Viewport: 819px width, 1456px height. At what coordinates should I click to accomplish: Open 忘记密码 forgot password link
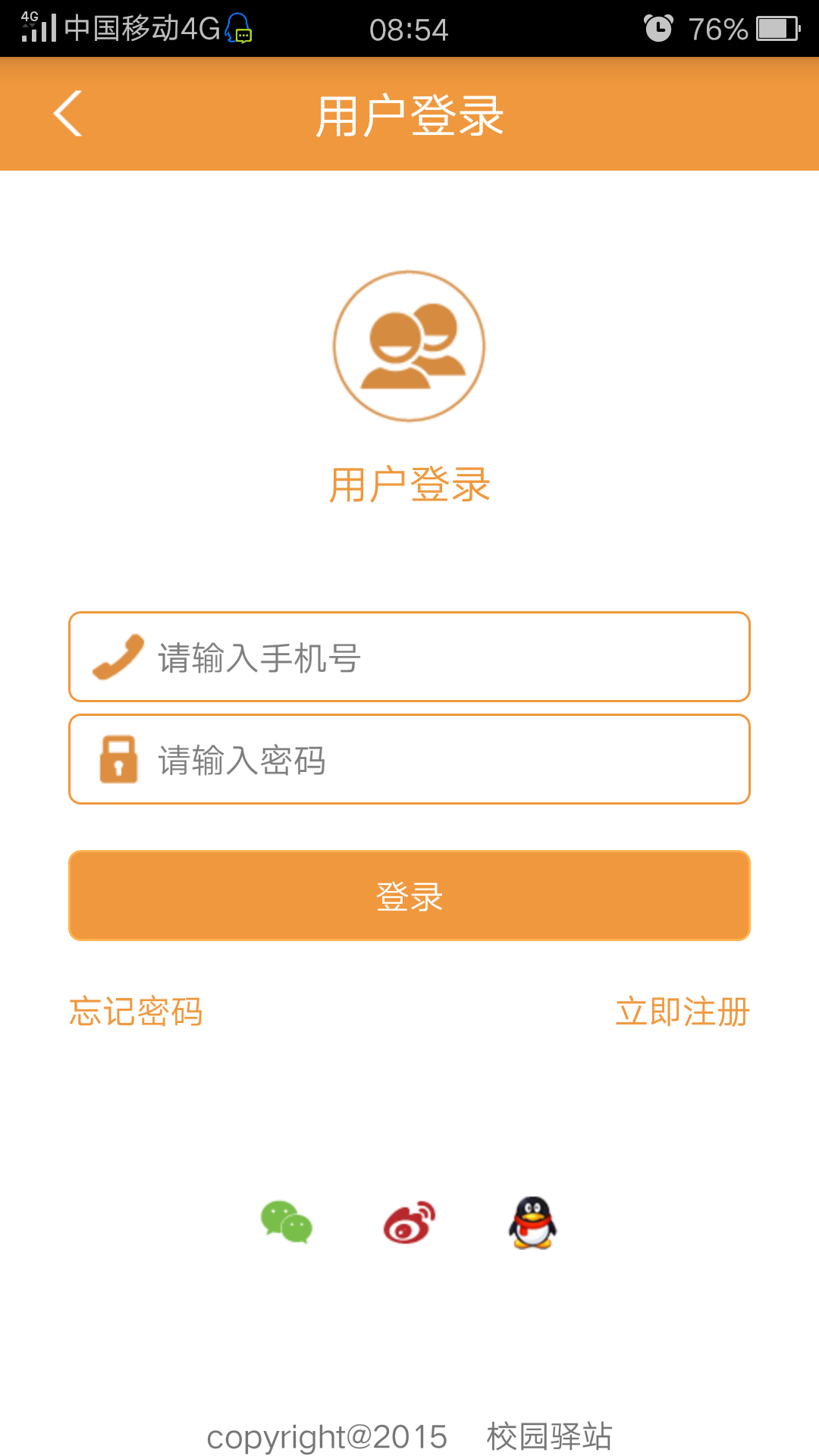point(136,1012)
